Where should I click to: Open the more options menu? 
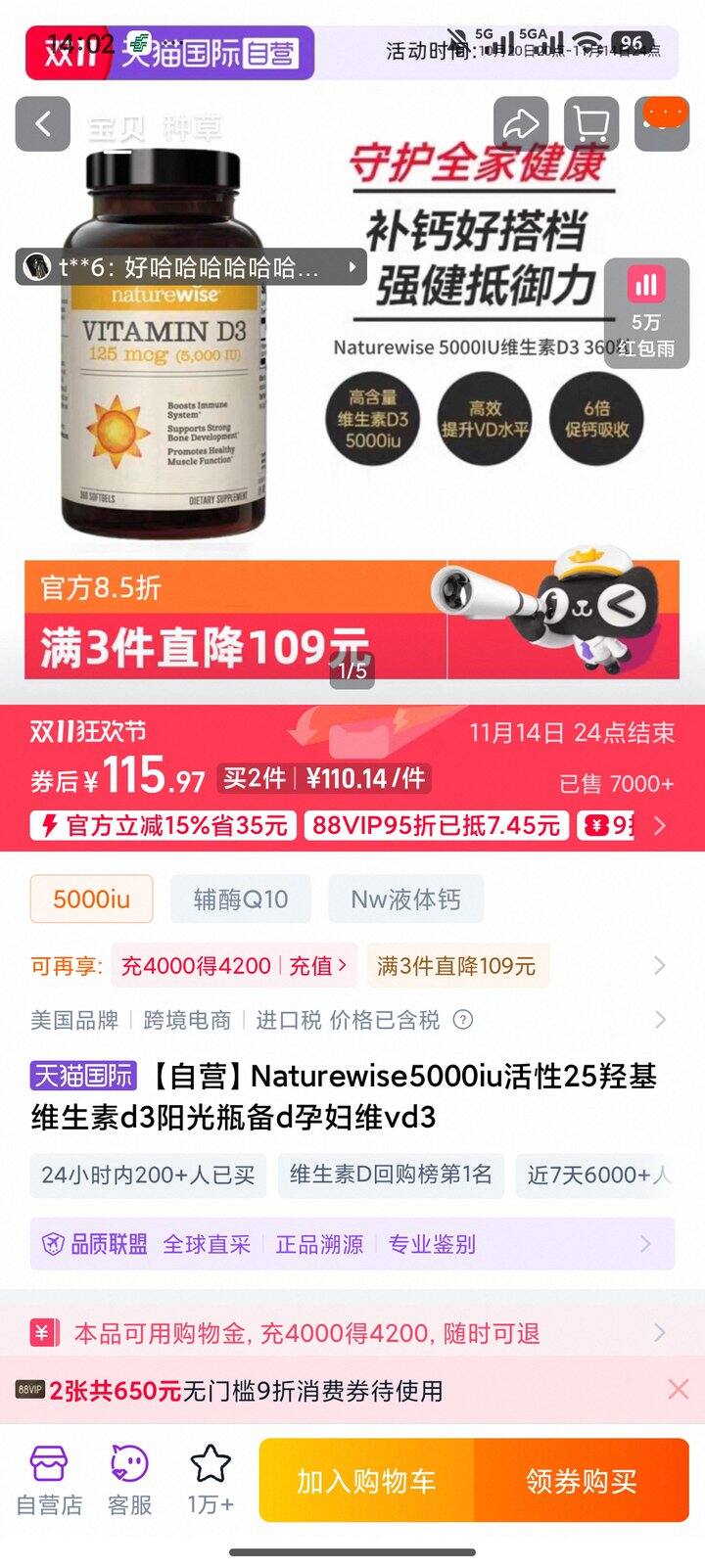pos(662,124)
